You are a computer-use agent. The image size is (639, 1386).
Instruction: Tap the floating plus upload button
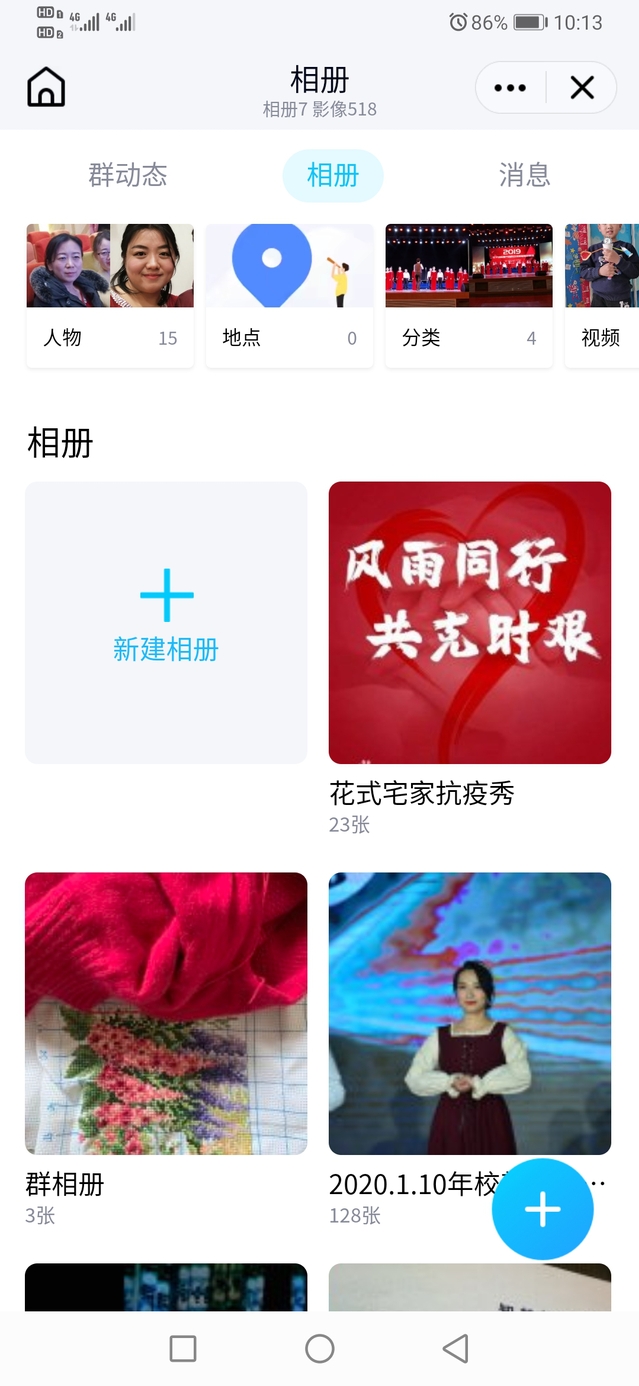[542, 1209]
